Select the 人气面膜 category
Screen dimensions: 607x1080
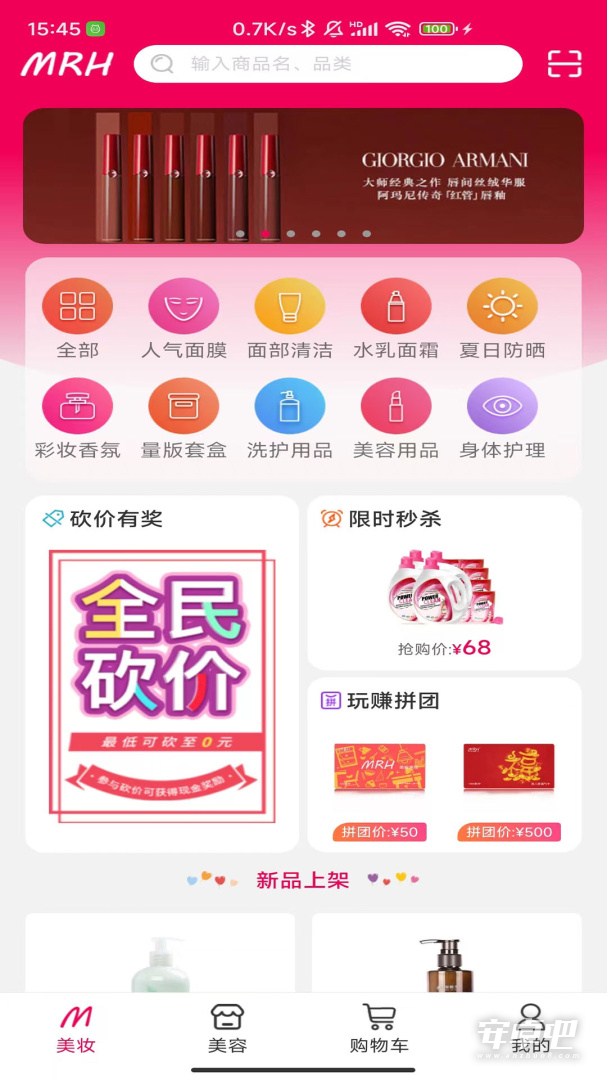(x=184, y=319)
